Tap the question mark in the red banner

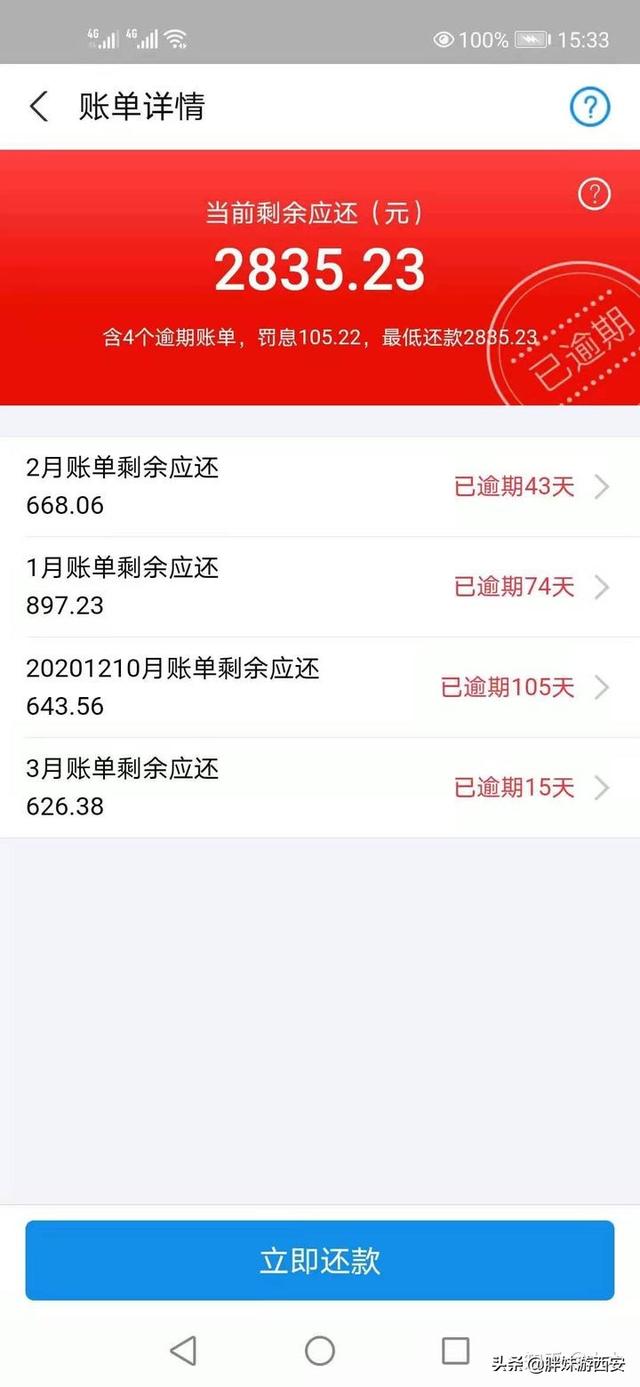coord(595,194)
